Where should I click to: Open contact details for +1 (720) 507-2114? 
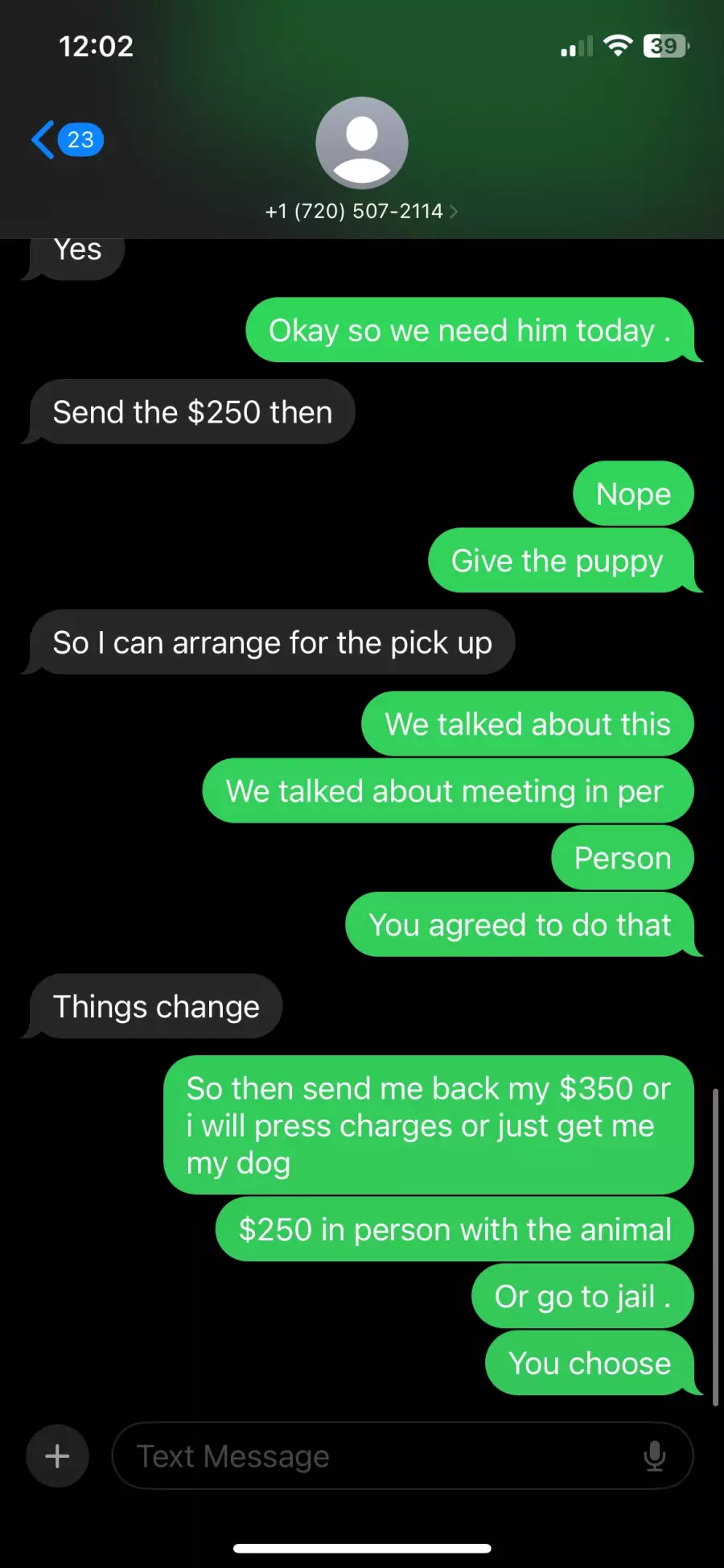(362, 211)
